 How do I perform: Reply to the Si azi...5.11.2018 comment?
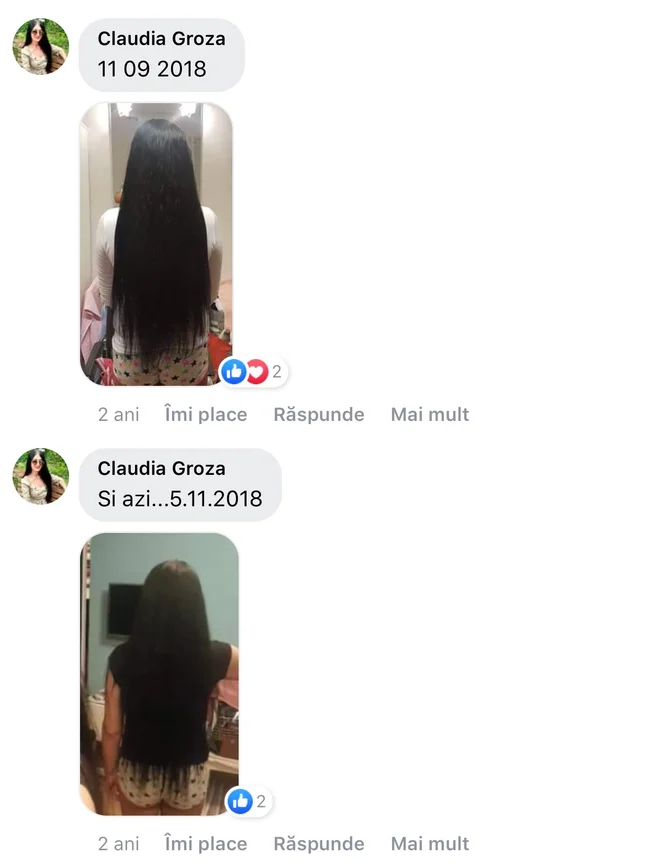coord(318,844)
